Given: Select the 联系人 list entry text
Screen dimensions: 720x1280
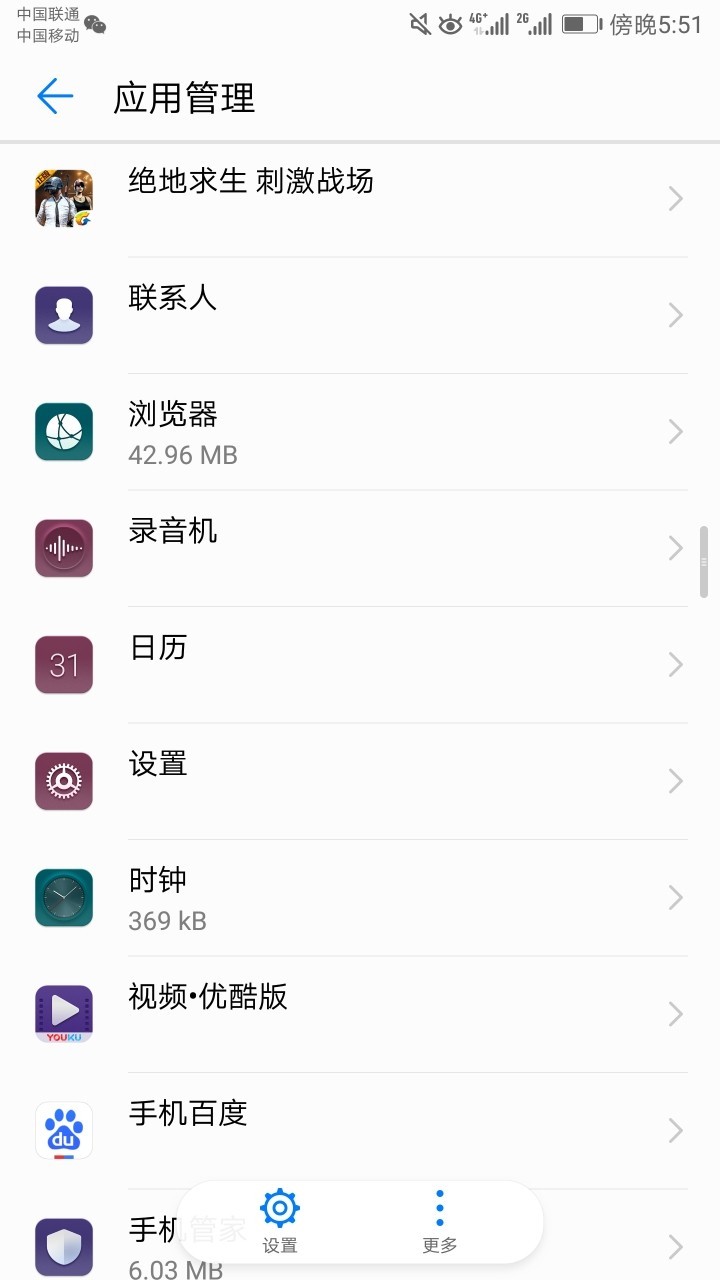Looking at the screenshot, I should tap(172, 298).
